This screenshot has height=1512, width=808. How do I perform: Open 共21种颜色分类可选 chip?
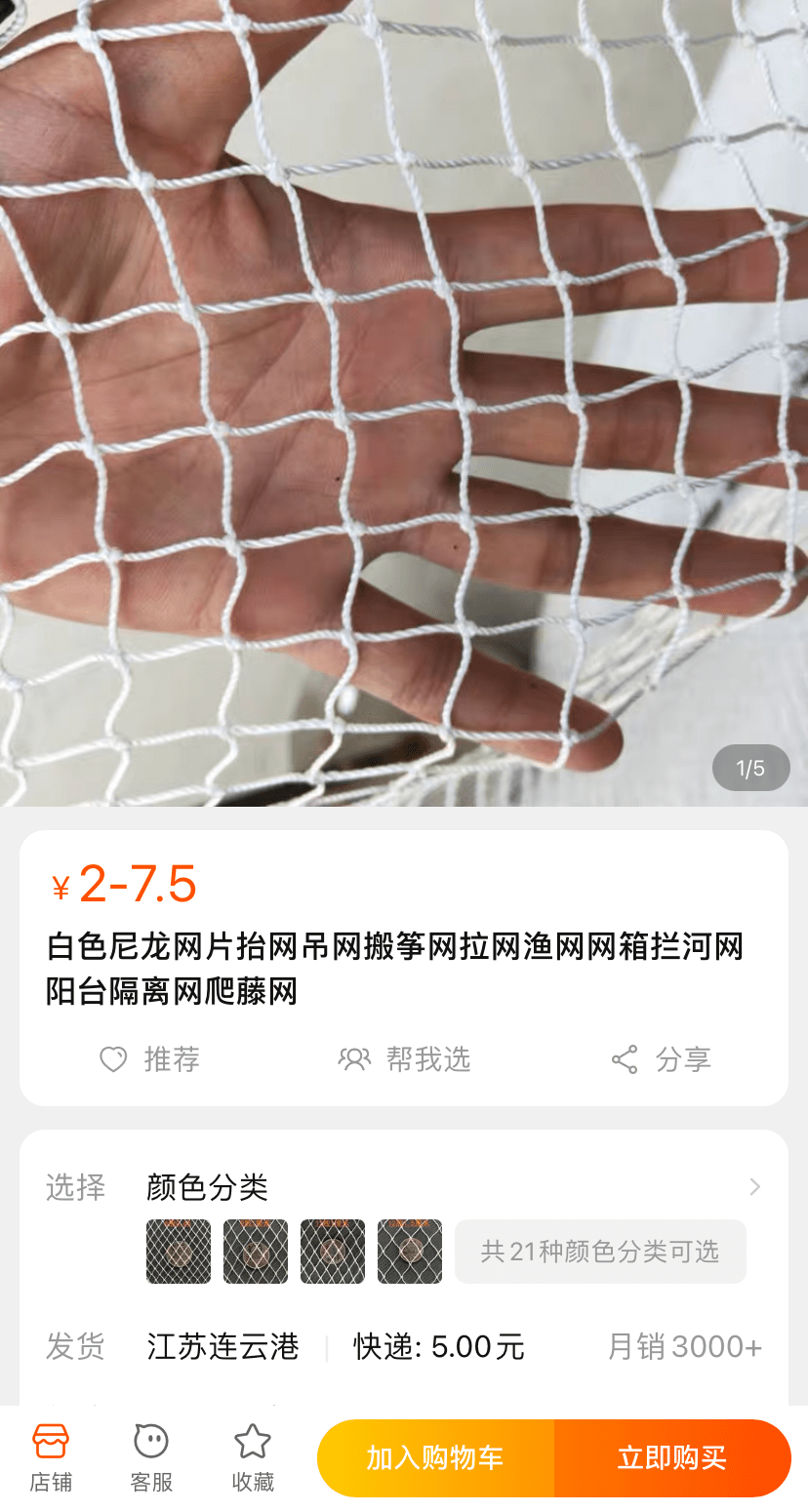click(600, 1252)
